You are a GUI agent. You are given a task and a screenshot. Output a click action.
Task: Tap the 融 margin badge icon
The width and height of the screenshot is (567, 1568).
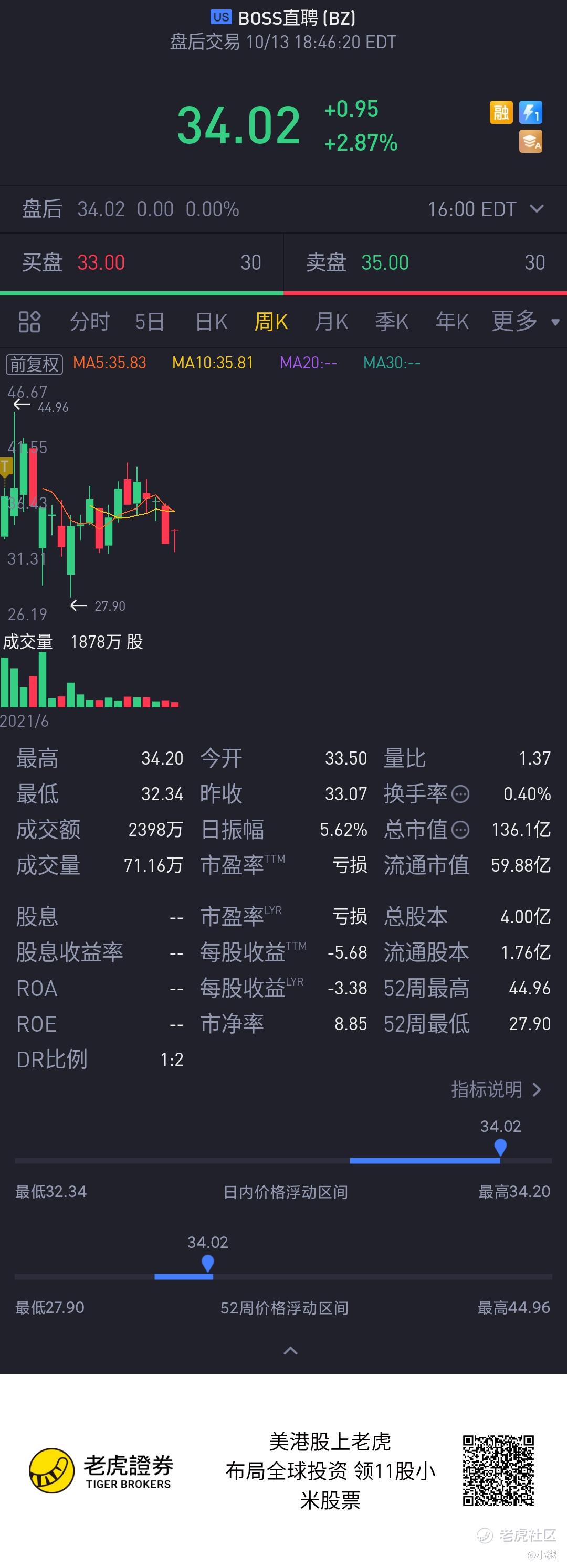501,113
